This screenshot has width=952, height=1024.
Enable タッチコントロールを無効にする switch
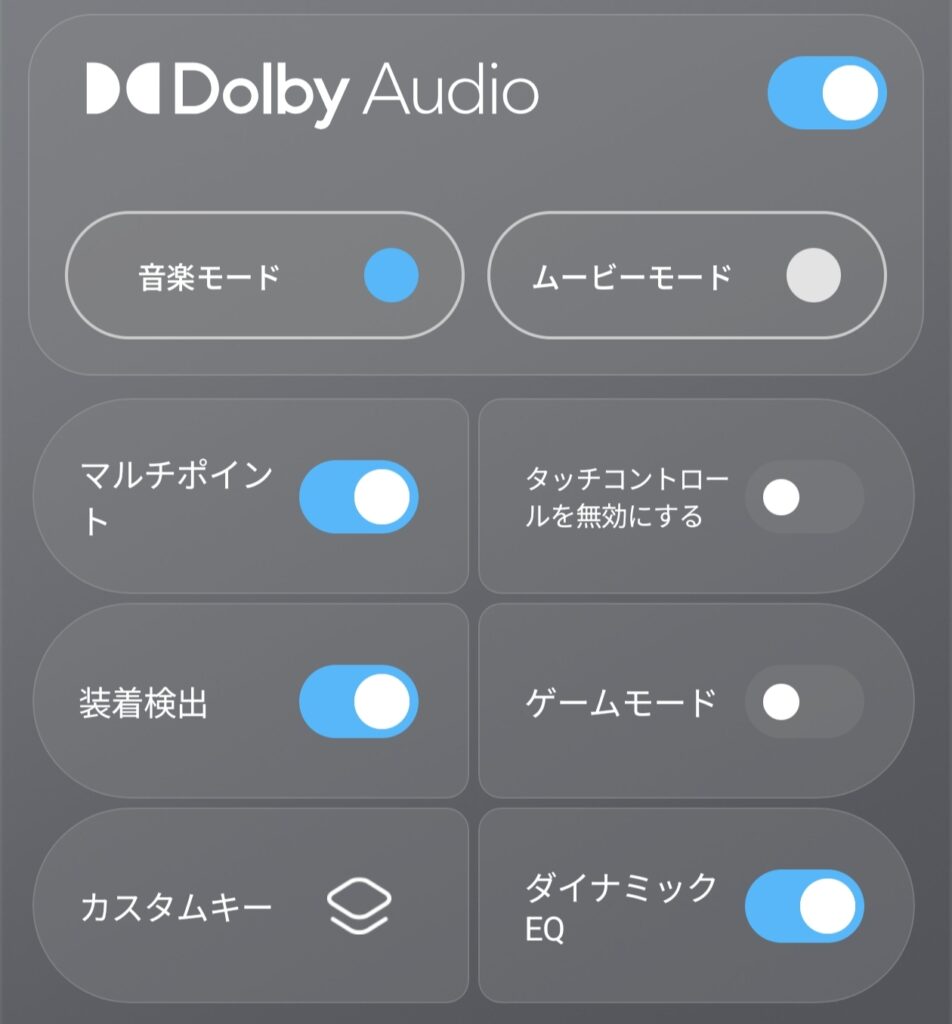point(803,496)
